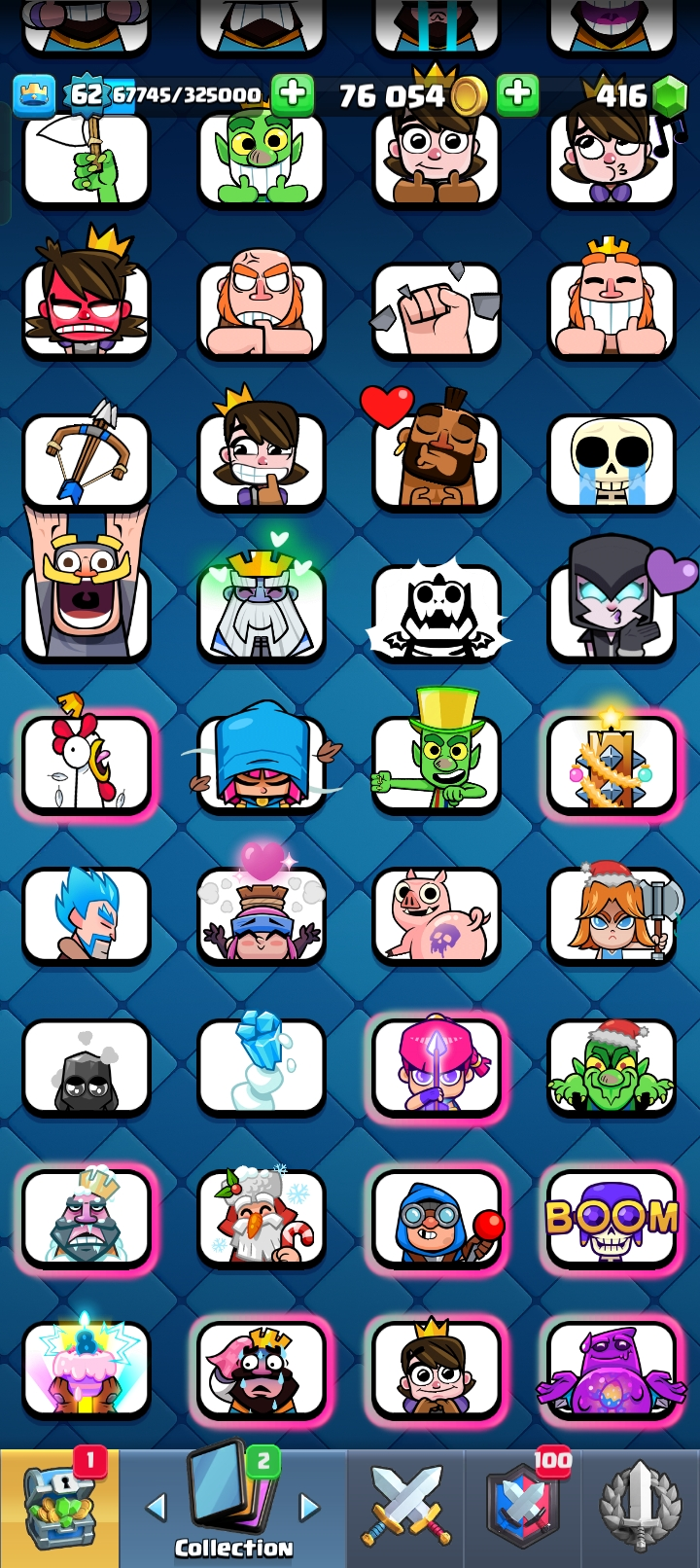Tap the plus button next to experience

point(292,95)
